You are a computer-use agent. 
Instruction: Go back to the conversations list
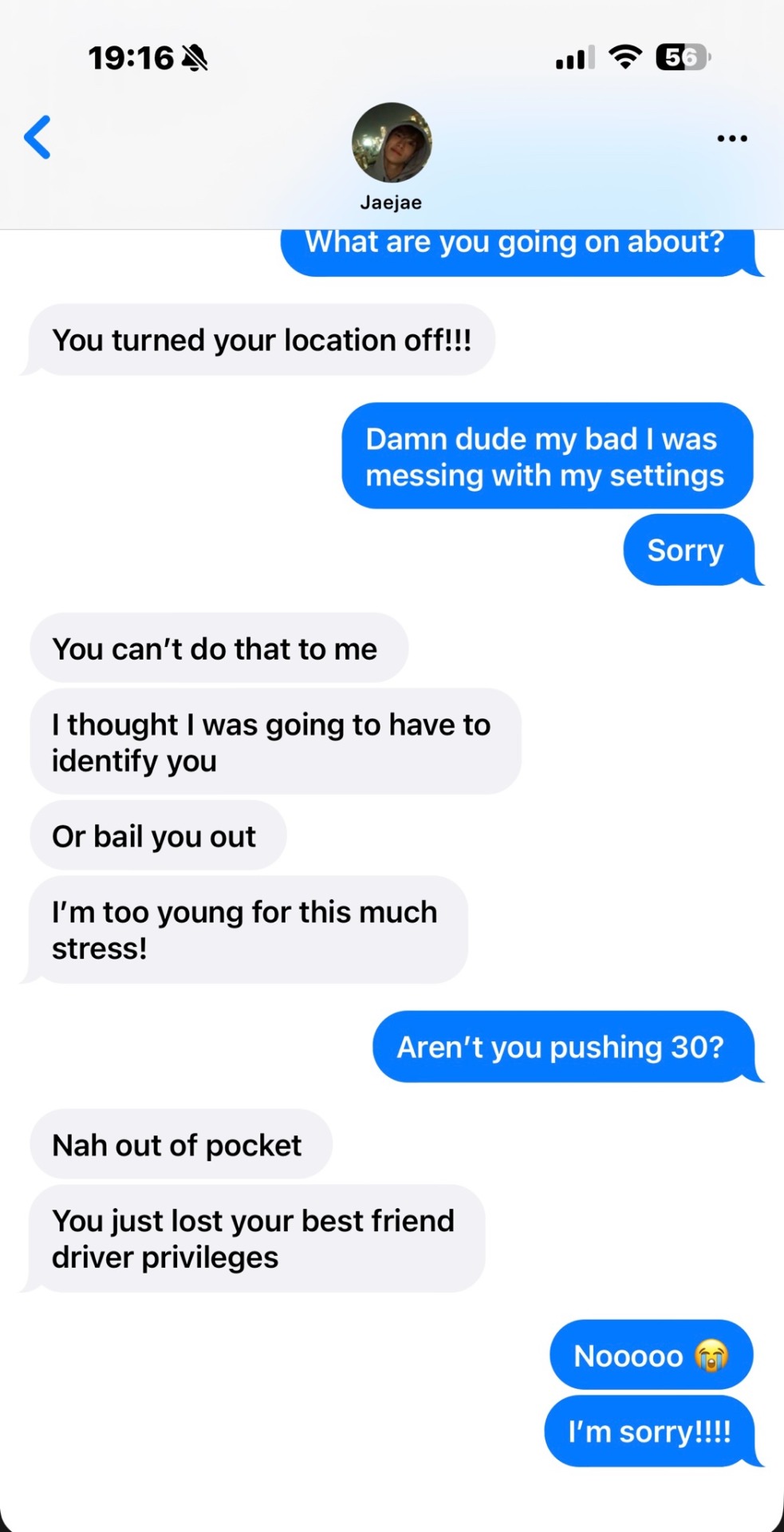37,137
